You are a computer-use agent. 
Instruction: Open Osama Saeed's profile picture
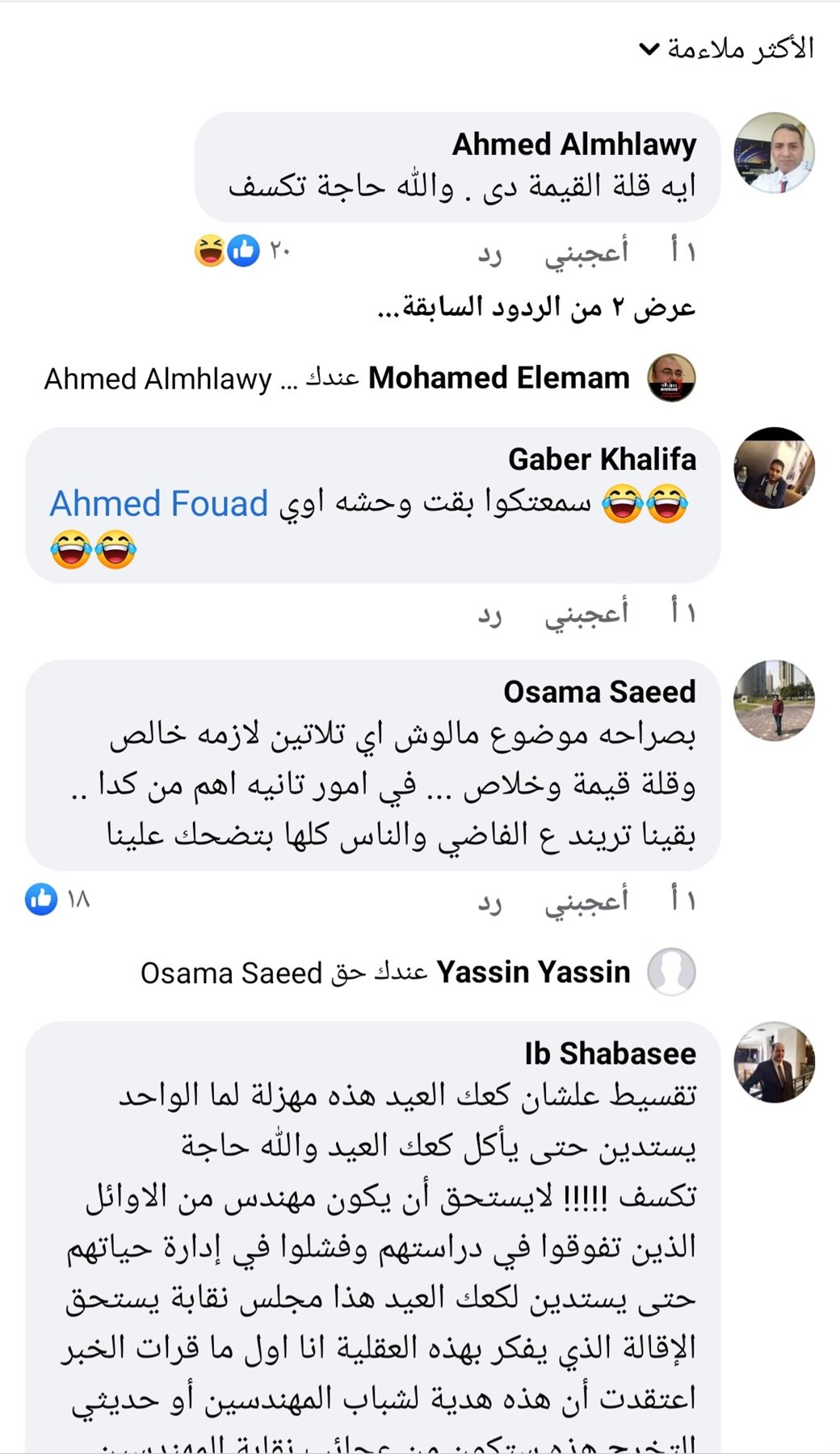[x=774, y=700]
